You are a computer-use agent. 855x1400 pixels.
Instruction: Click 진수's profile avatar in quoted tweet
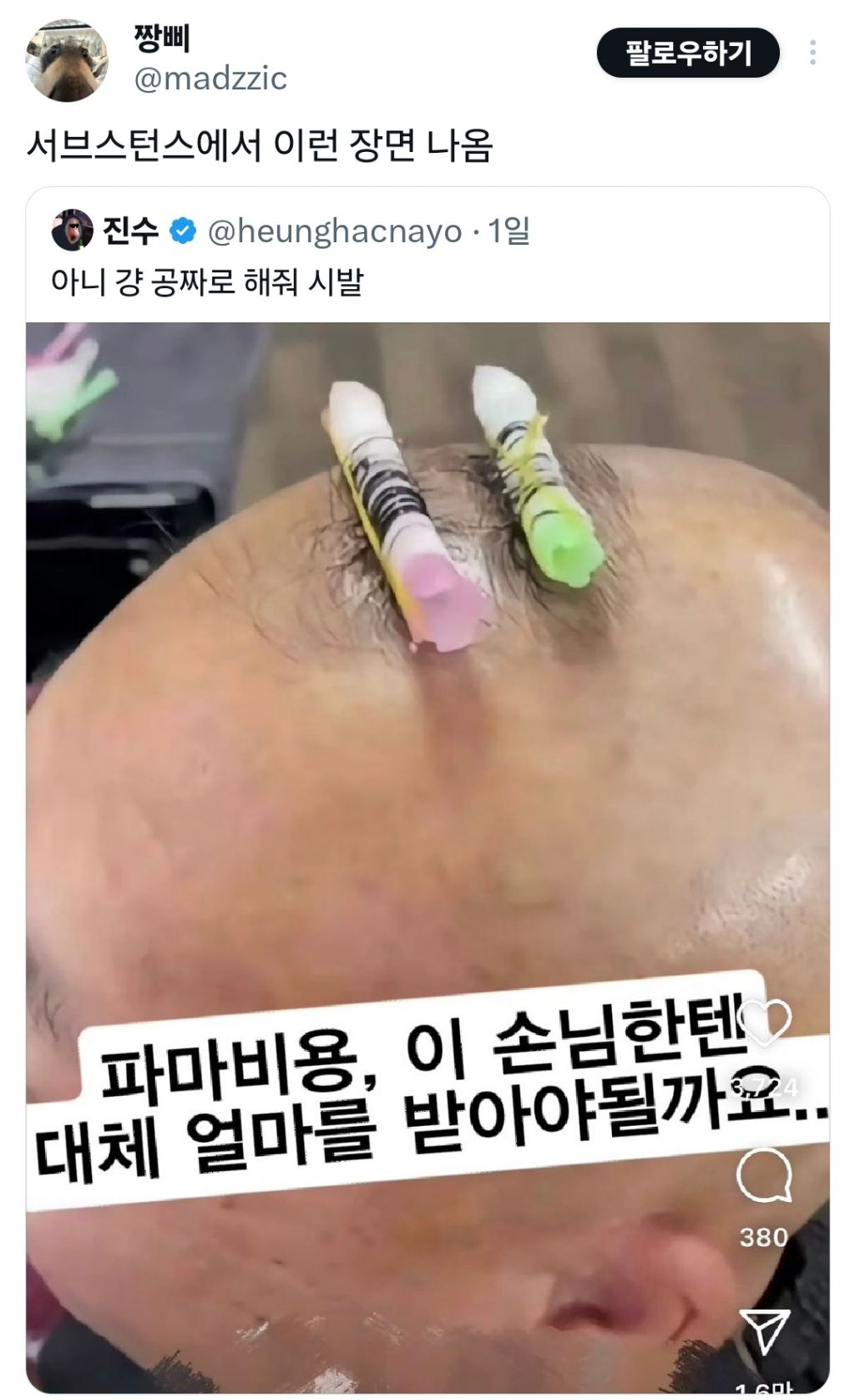click(x=73, y=229)
